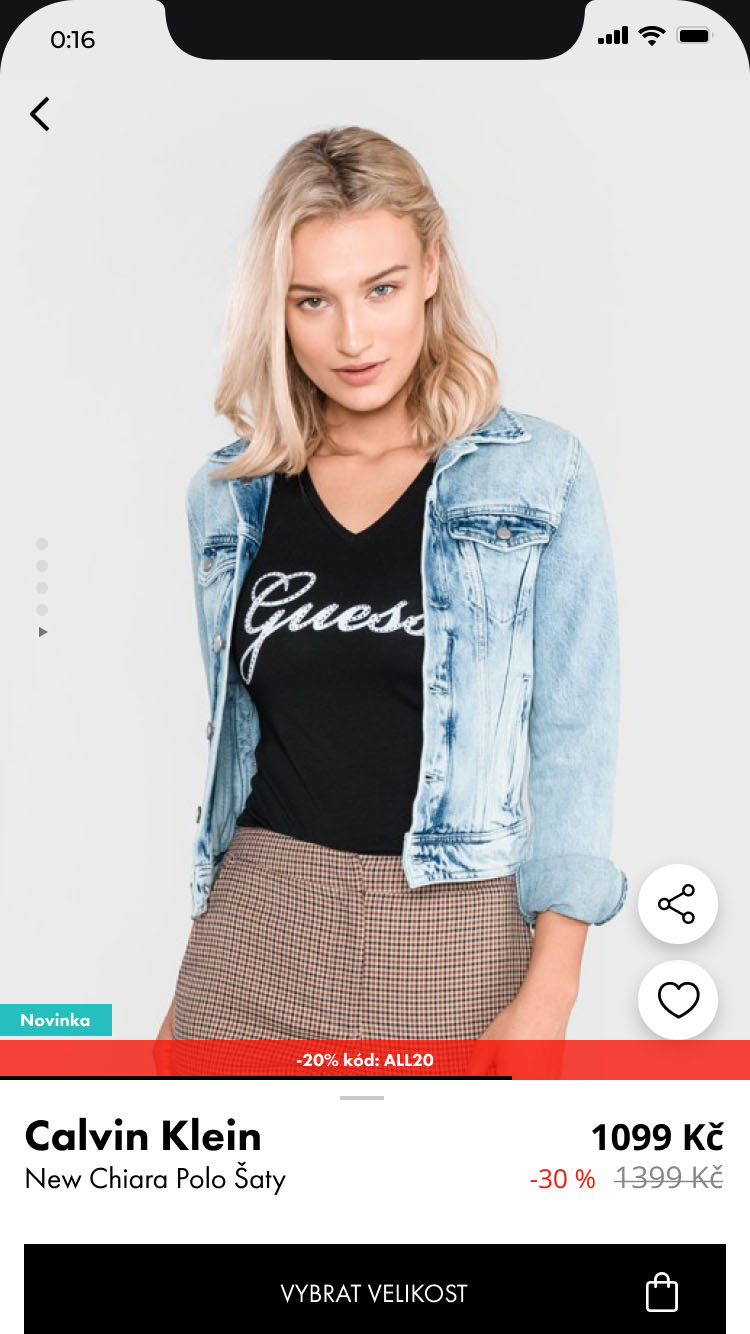
Task: Tap the Vybrat velikost button
Action: coord(374,1293)
